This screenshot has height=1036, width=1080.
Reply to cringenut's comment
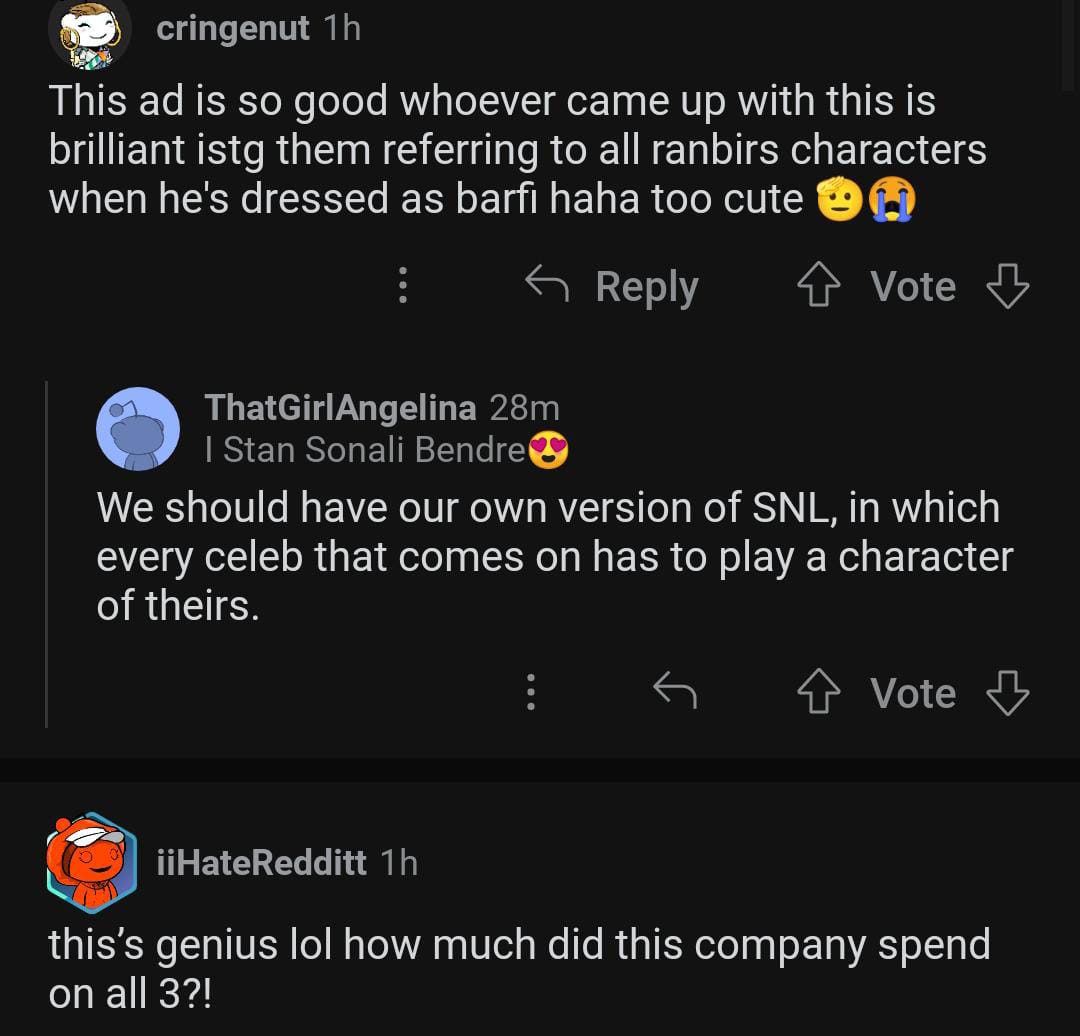pyautogui.click(x=613, y=286)
